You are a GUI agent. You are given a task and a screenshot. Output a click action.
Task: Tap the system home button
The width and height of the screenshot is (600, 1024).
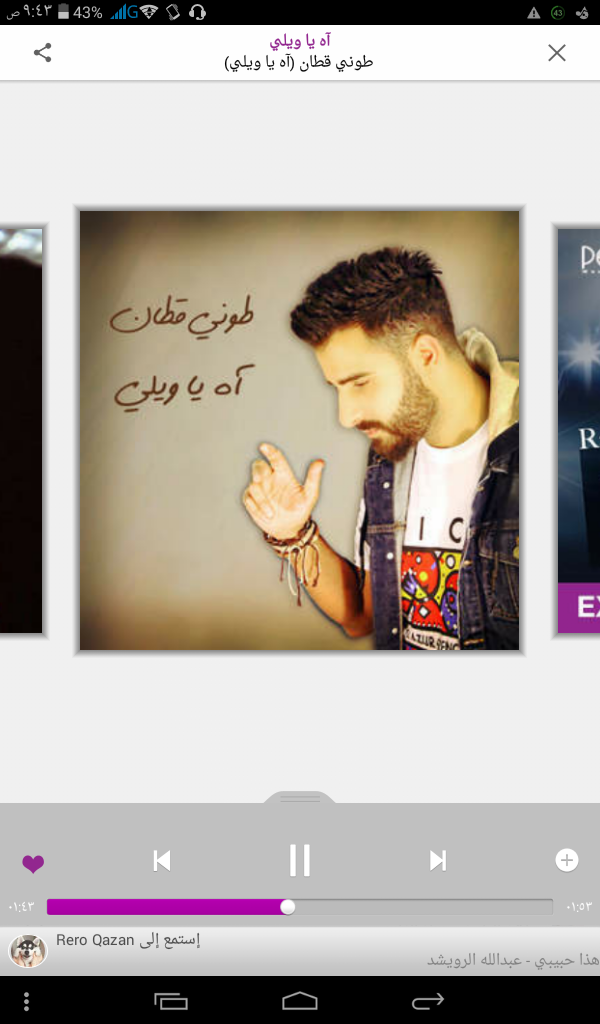300,1000
